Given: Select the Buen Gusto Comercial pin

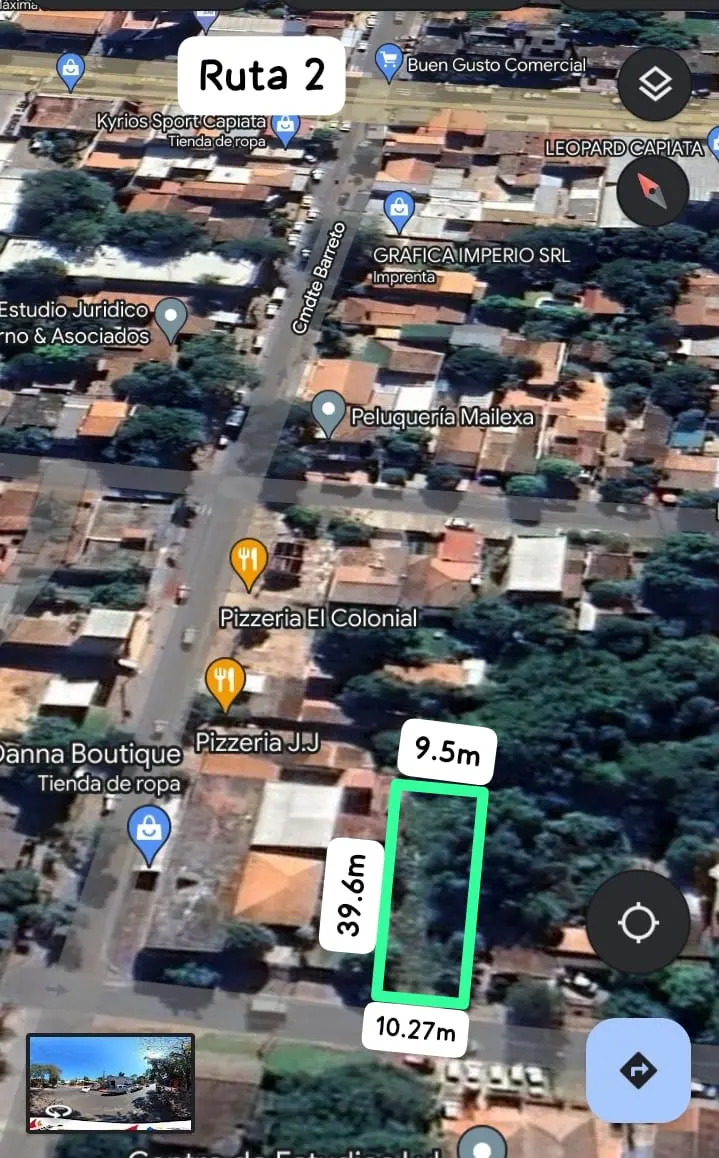Looking at the screenshot, I should (x=388, y=63).
